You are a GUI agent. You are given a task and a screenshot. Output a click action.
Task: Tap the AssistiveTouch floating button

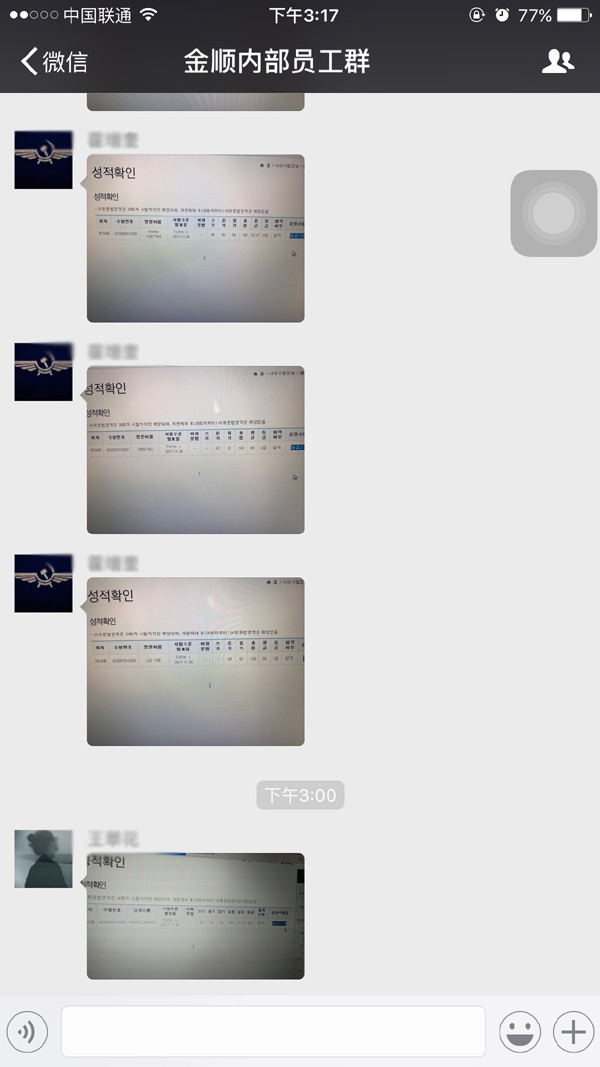point(553,214)
